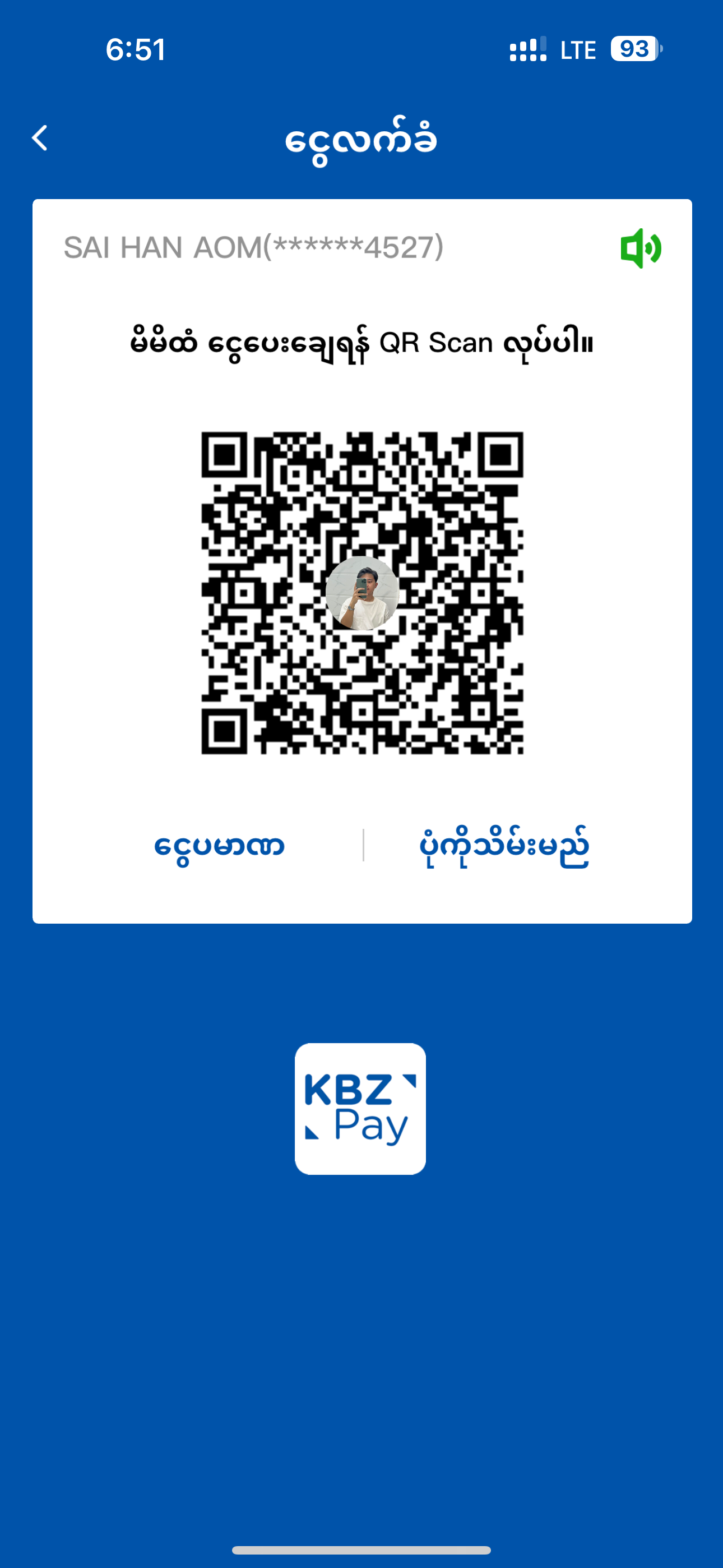723x1568 pixels.
Task: Tap ငွေပမာဏ to set an amount
Action: point(219,846)
